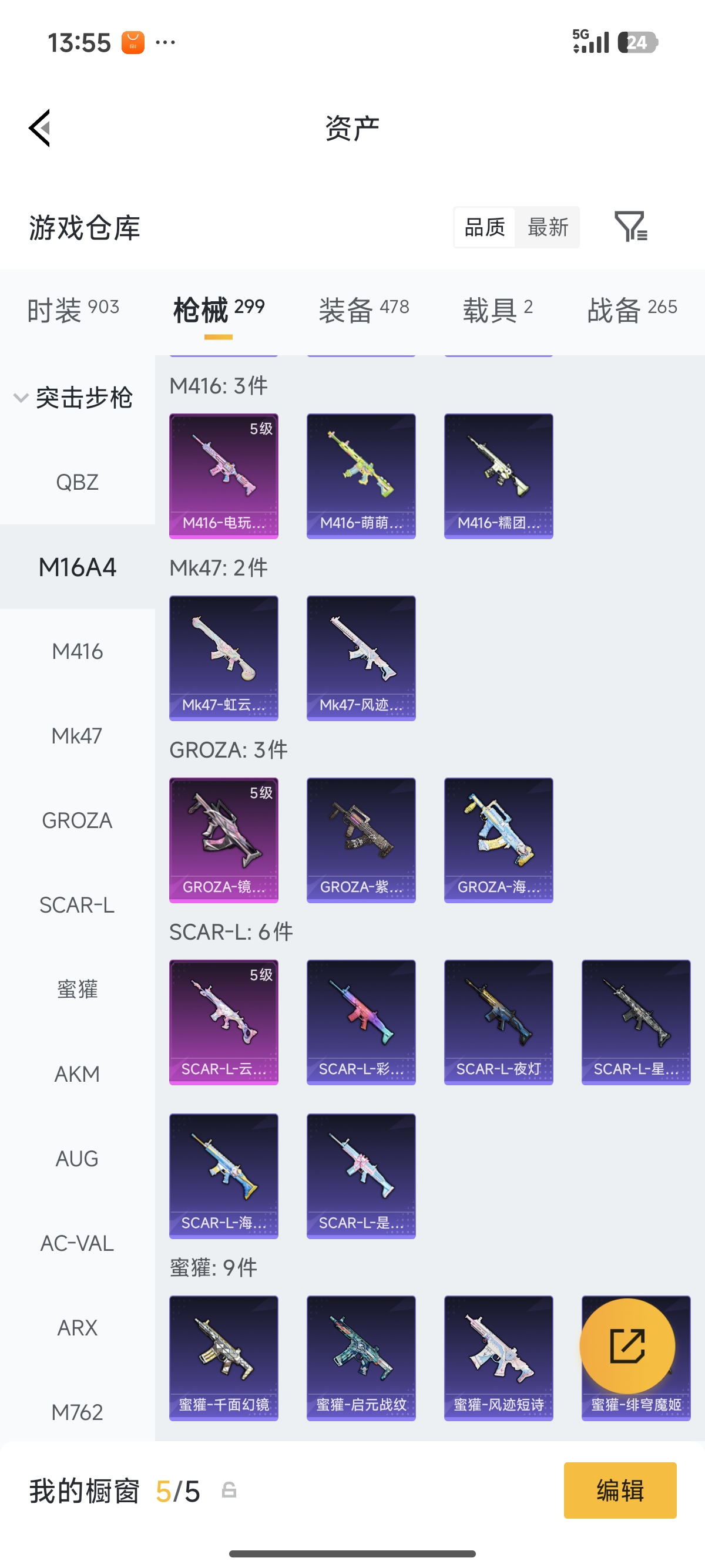Tap the 编辑 button

(620, 1490)
